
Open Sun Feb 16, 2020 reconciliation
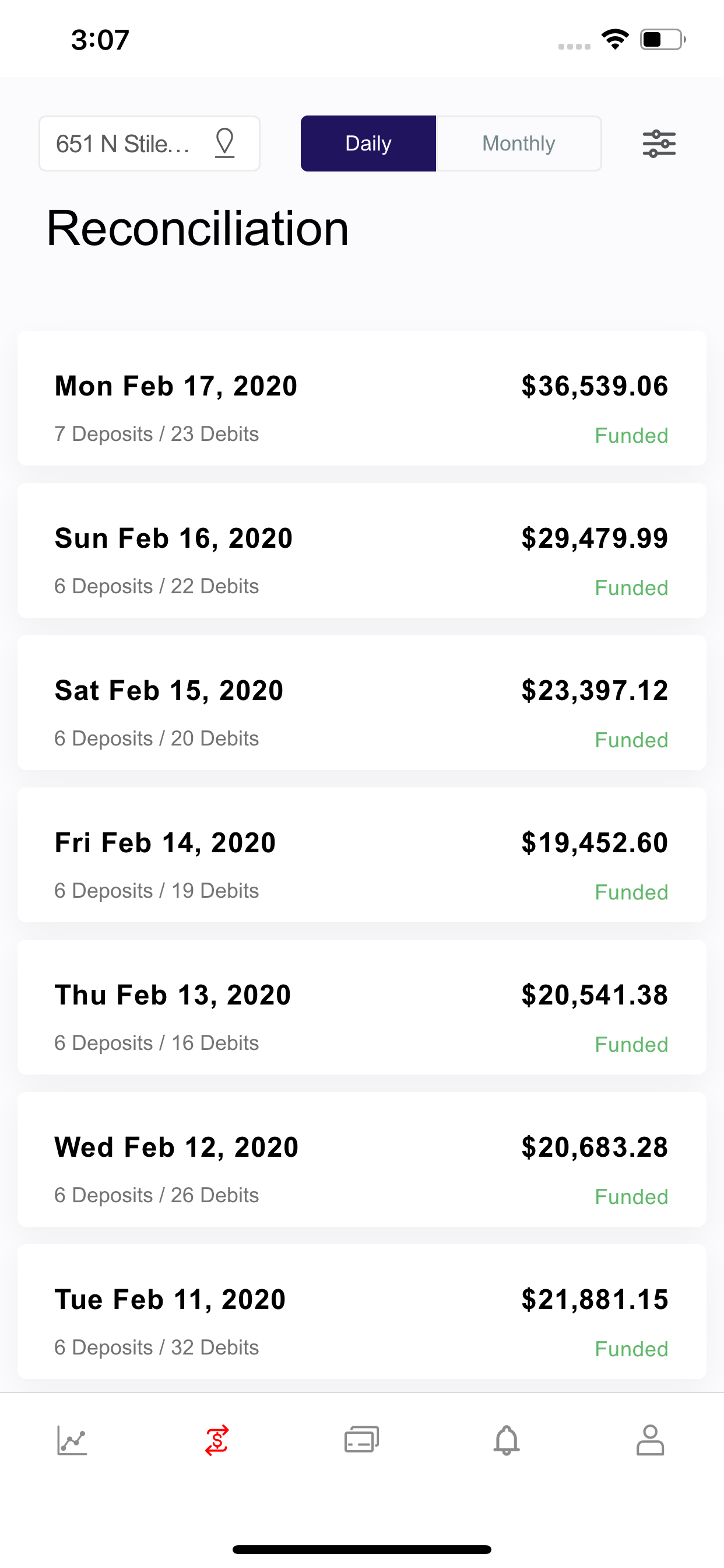tap(362, 550)
